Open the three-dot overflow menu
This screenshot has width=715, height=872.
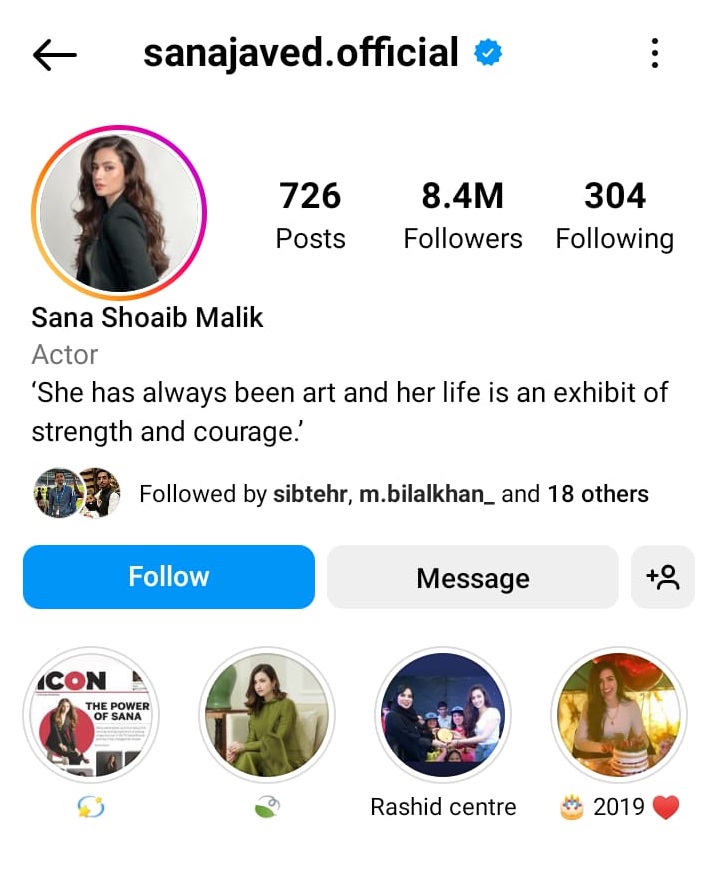click(x=654, y=53)
